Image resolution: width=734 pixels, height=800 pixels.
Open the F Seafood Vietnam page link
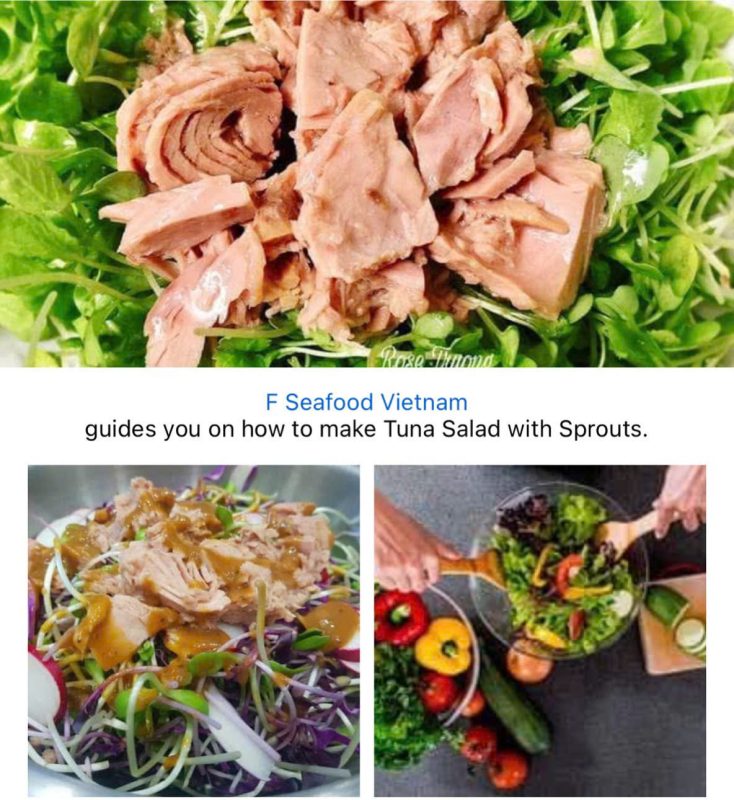366,403
